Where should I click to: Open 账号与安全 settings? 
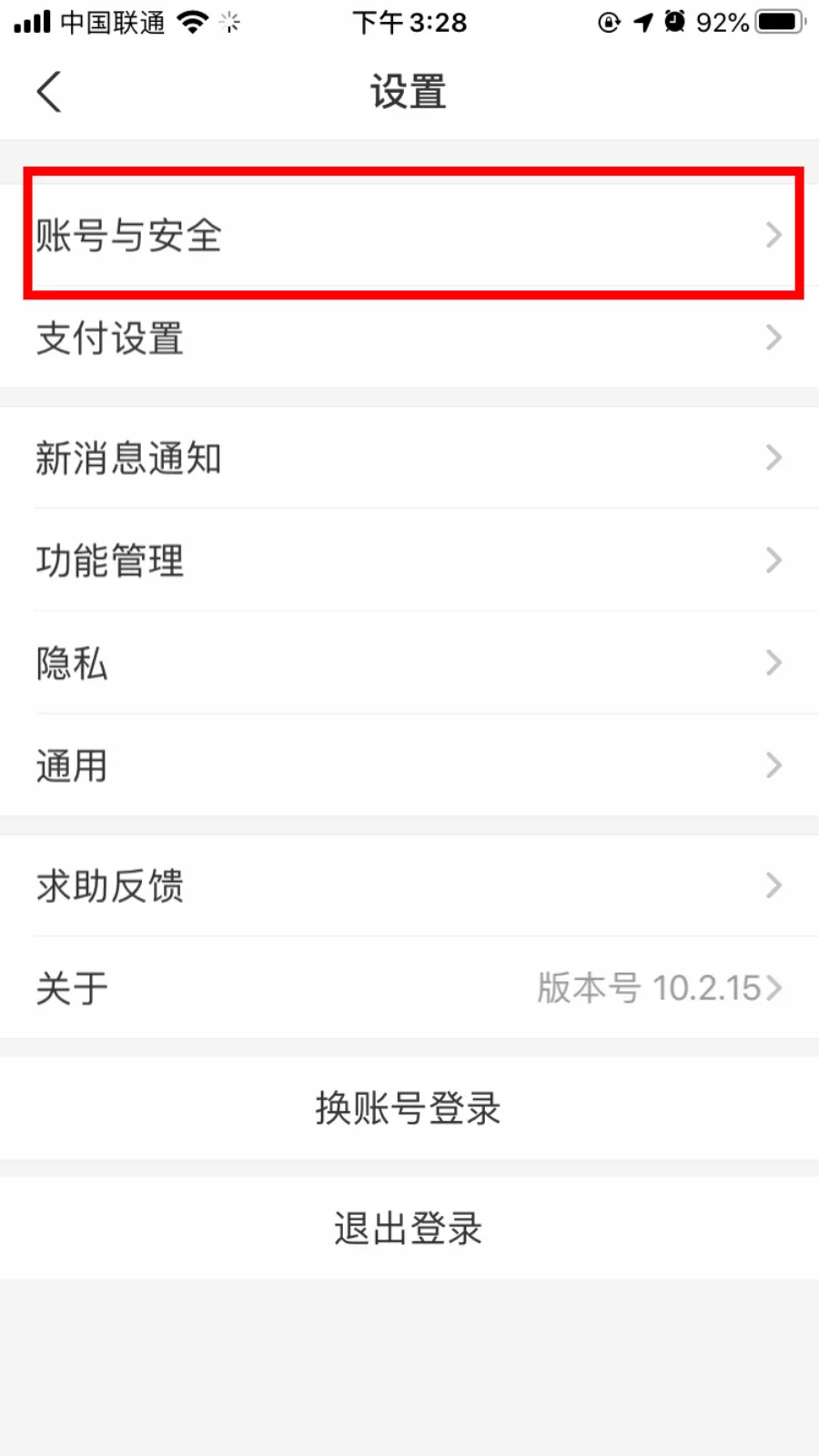pos(409,235)
